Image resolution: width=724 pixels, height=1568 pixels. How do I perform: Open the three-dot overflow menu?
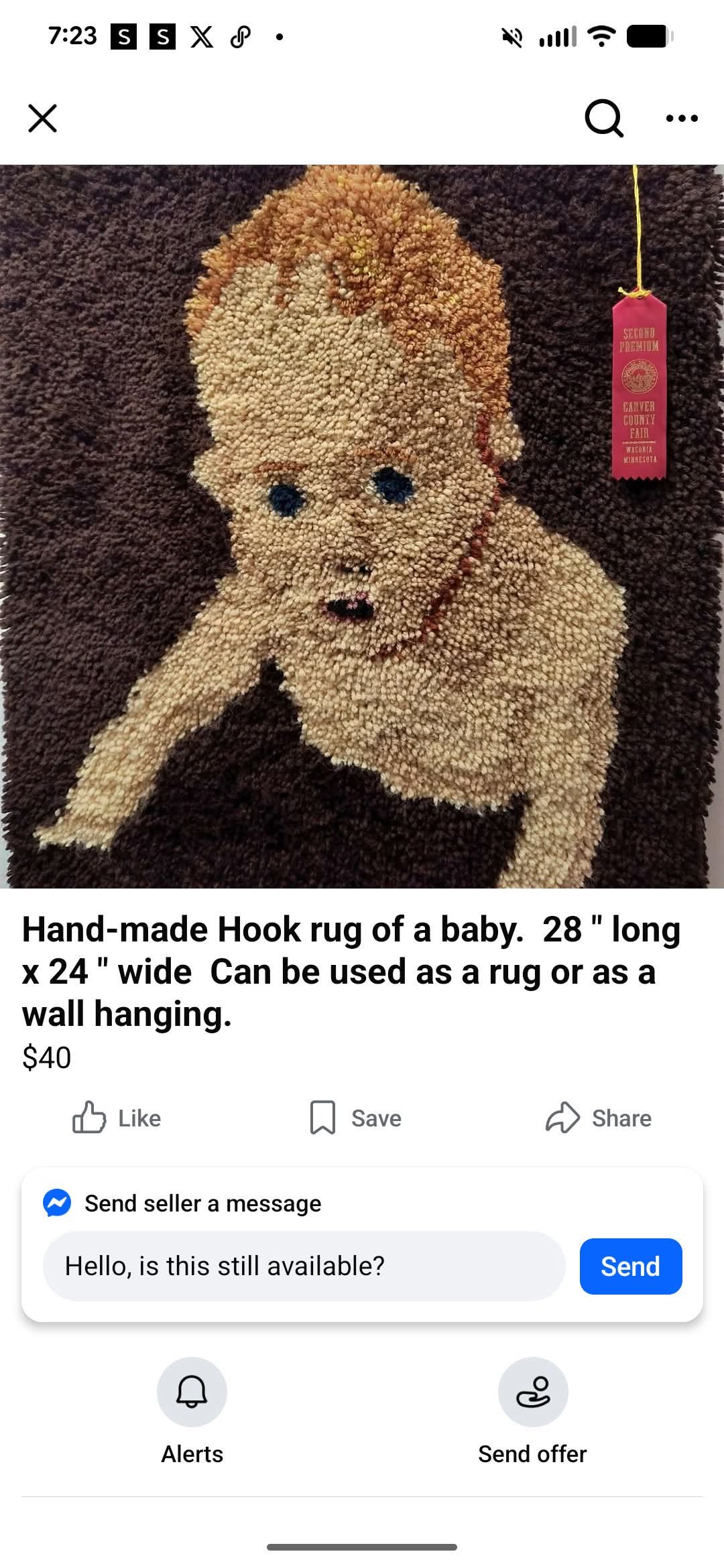pyautogui.click(x=682, y=119)
